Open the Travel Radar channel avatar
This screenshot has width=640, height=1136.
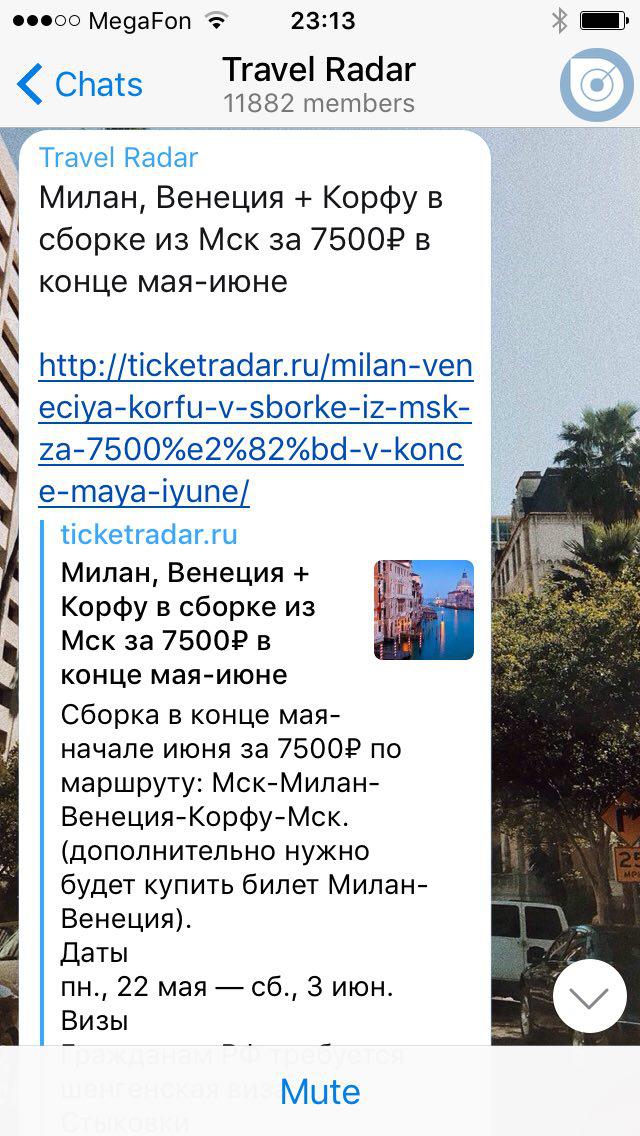point(596,84)
